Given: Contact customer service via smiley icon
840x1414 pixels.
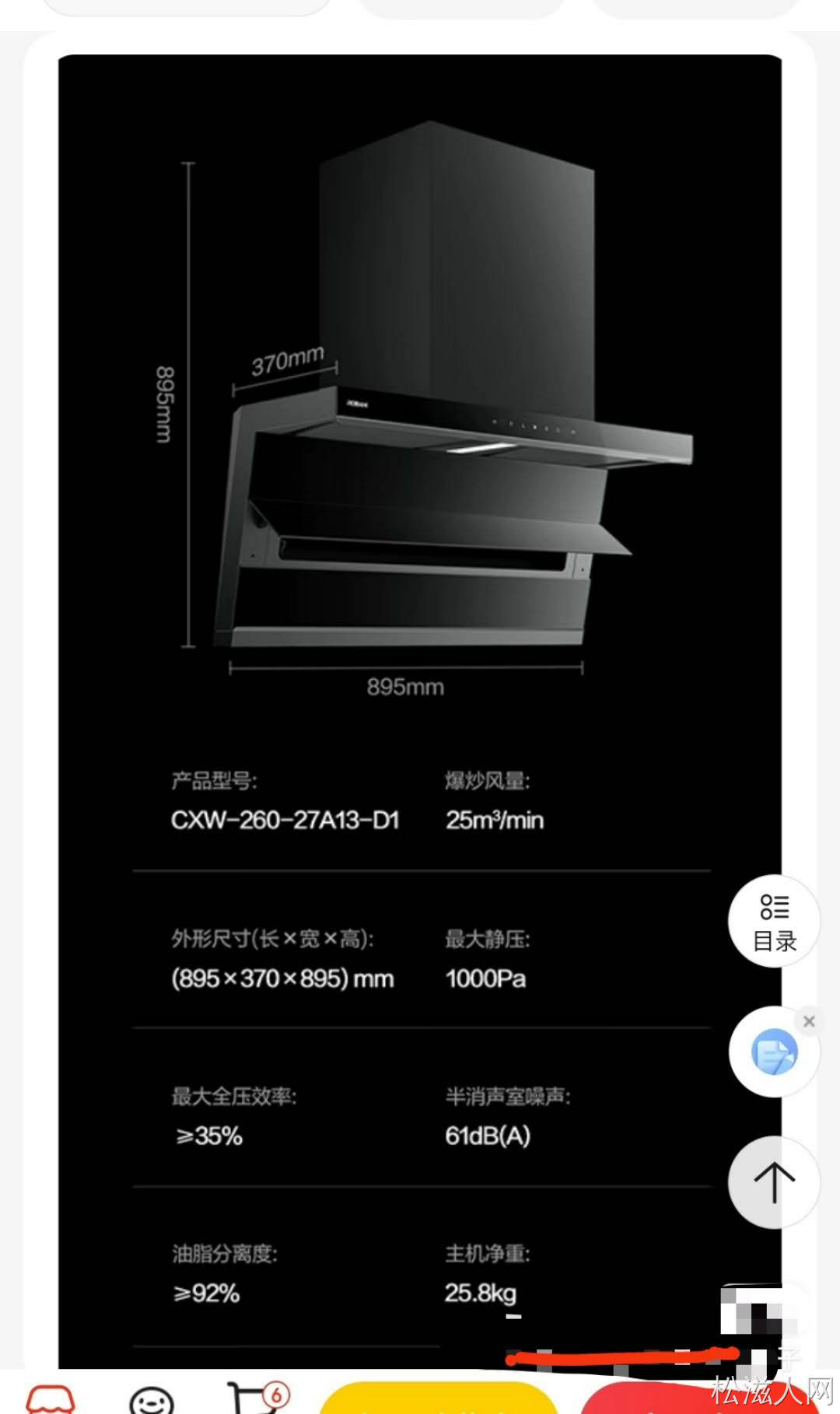Looking at the screenshot, I should [x=152, y=1400].
